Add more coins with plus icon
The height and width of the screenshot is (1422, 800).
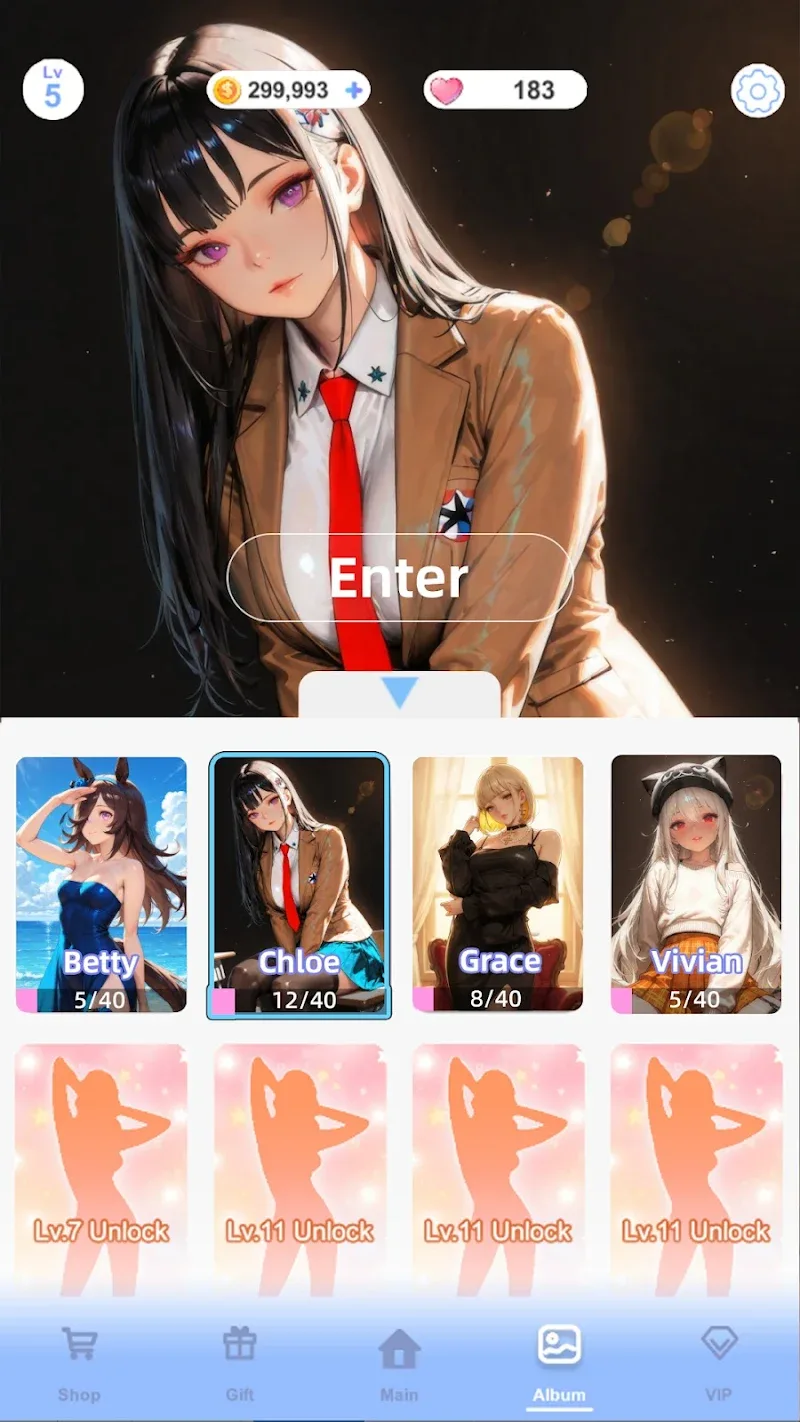353,91
